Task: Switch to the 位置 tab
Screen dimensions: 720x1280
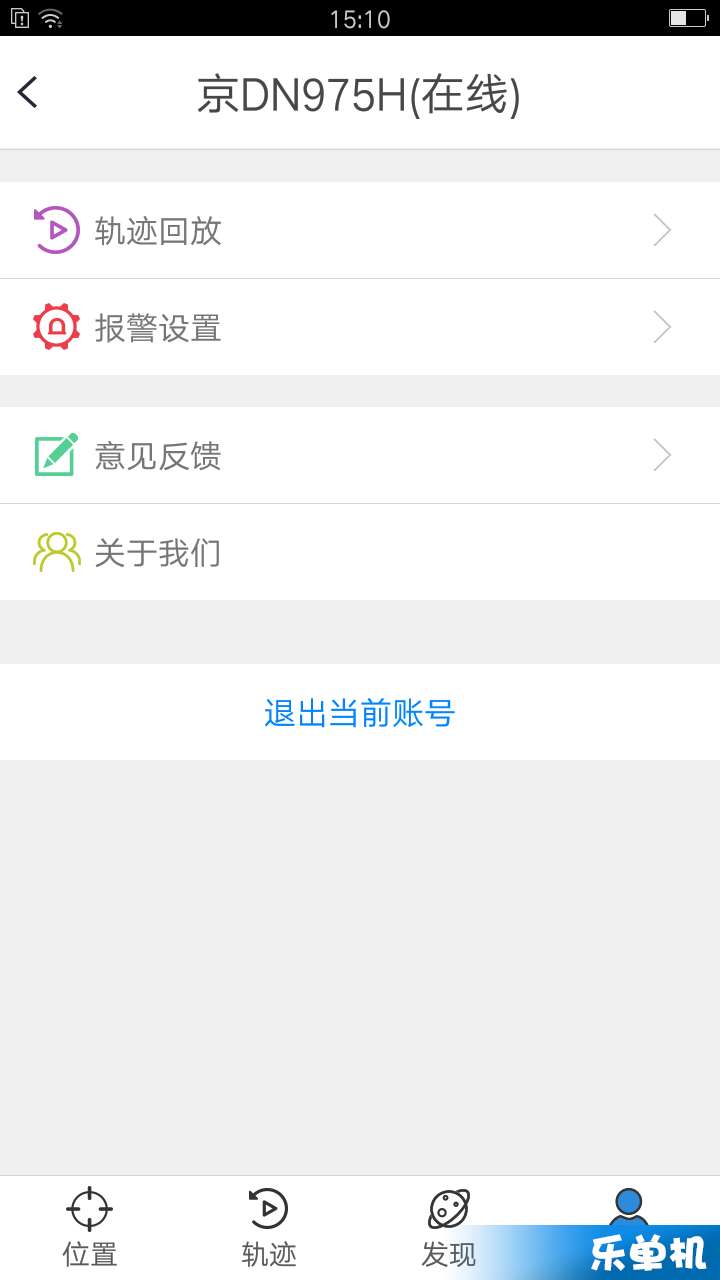Action: tap(90, 1228)
